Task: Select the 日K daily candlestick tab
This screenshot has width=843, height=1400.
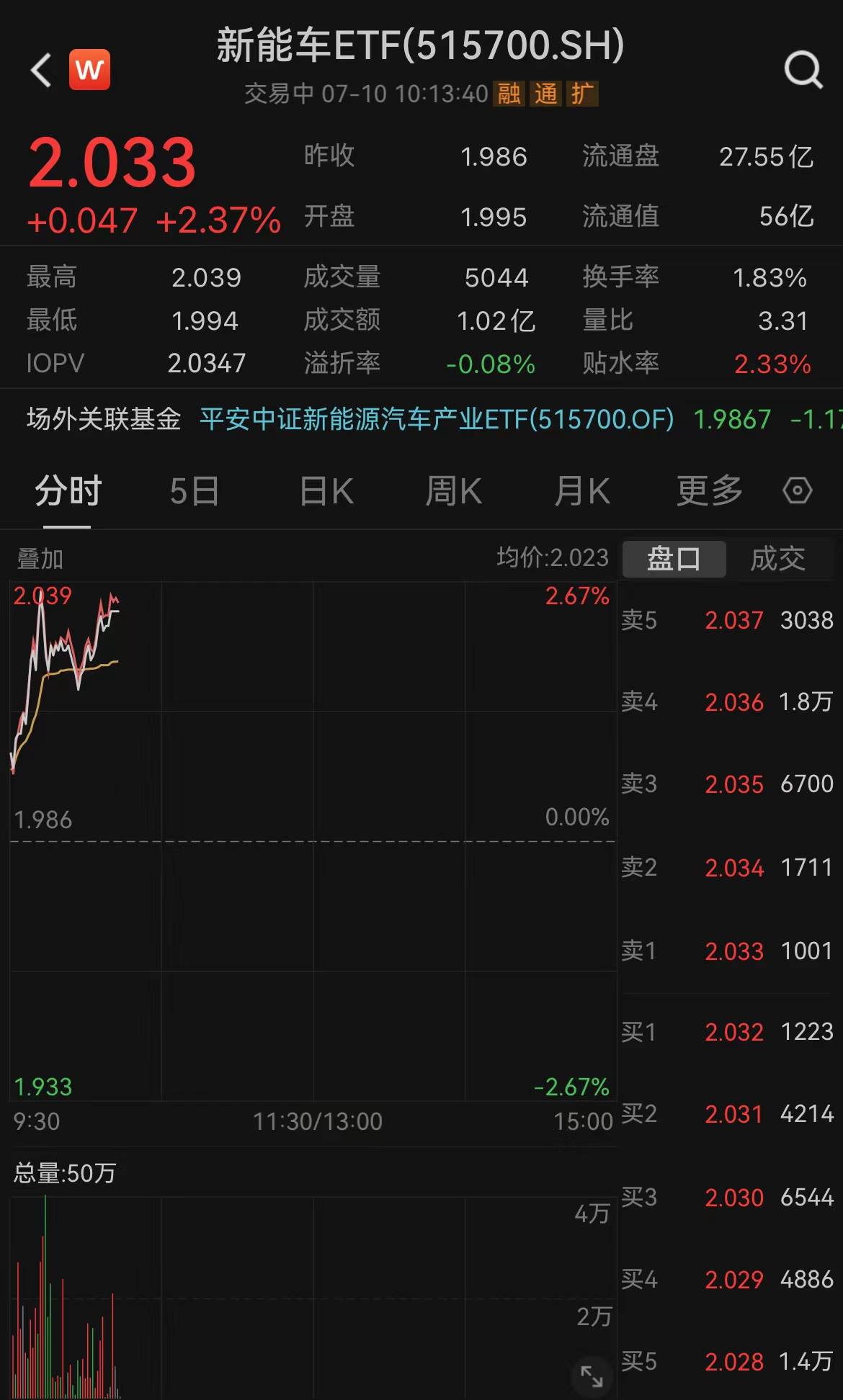Action: point(326,490)
